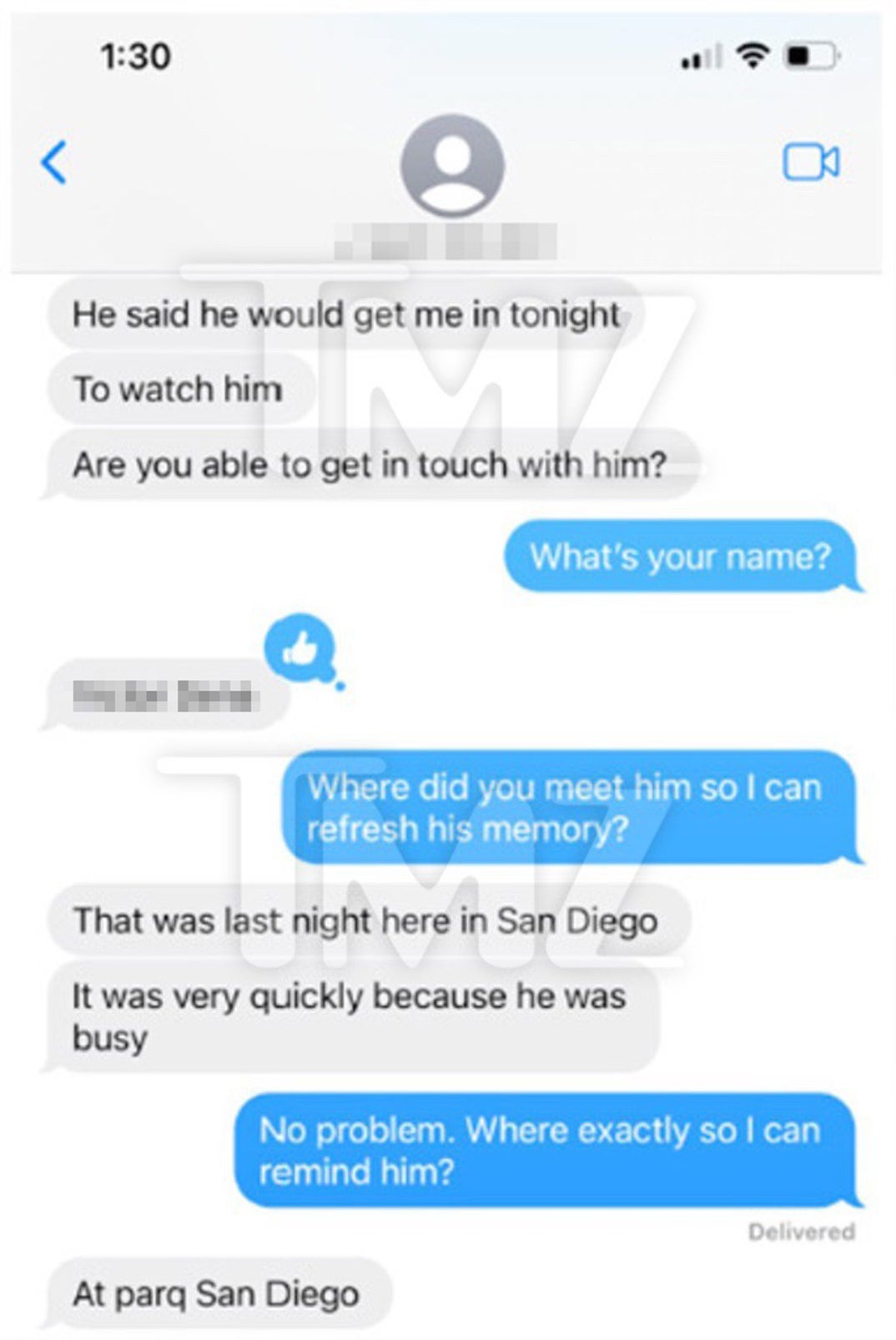Tap the "He said he would get me in tonight" bubble
Image resolution: width=896 pixels, height=1340 pixels.
[344, 314]
